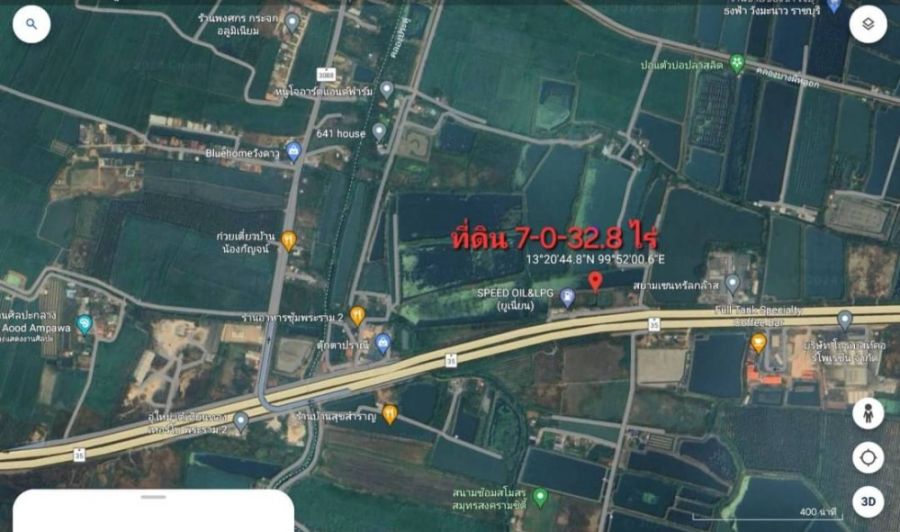Open Bluehome place marker

tap(293, 151)
